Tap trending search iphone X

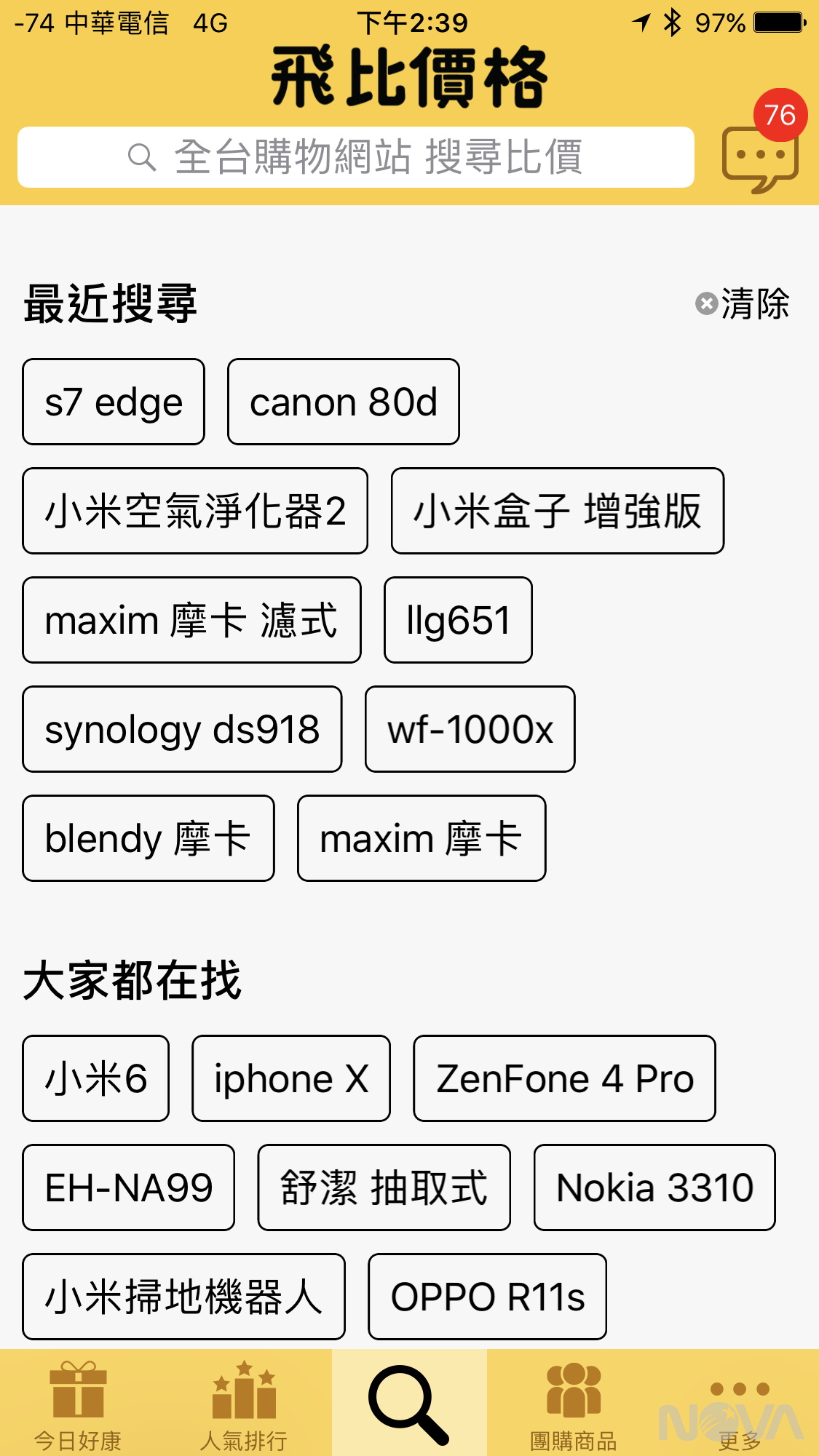tap(291, 1078)
